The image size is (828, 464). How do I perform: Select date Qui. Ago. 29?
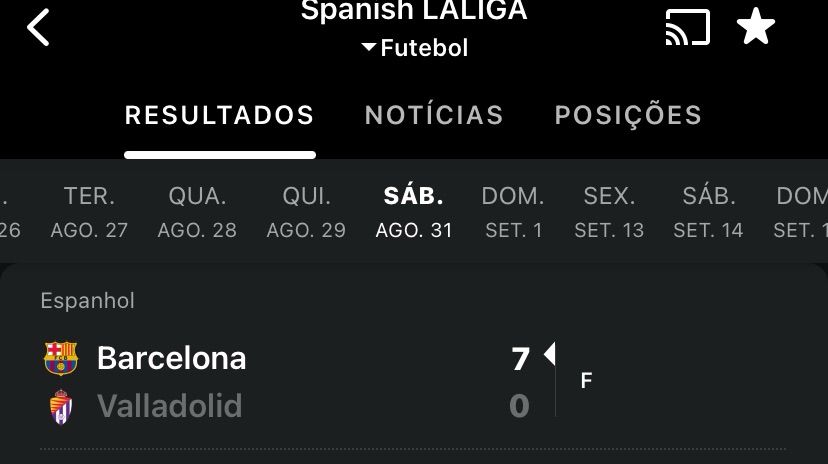coord(306,212)
